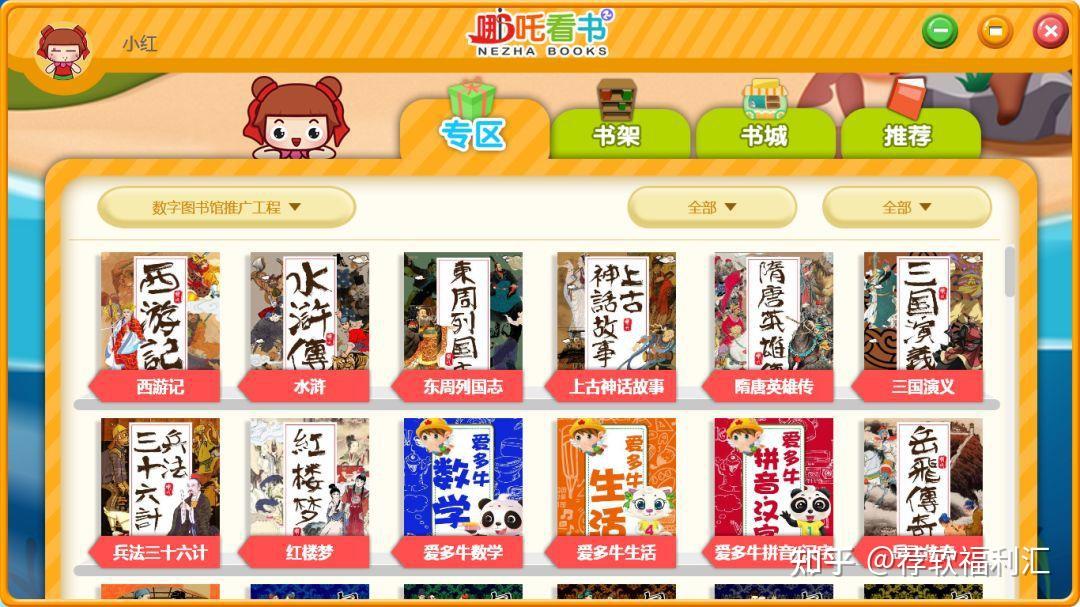
Task: Go to the 推荐 tab
Action: (x=908, y=135)
